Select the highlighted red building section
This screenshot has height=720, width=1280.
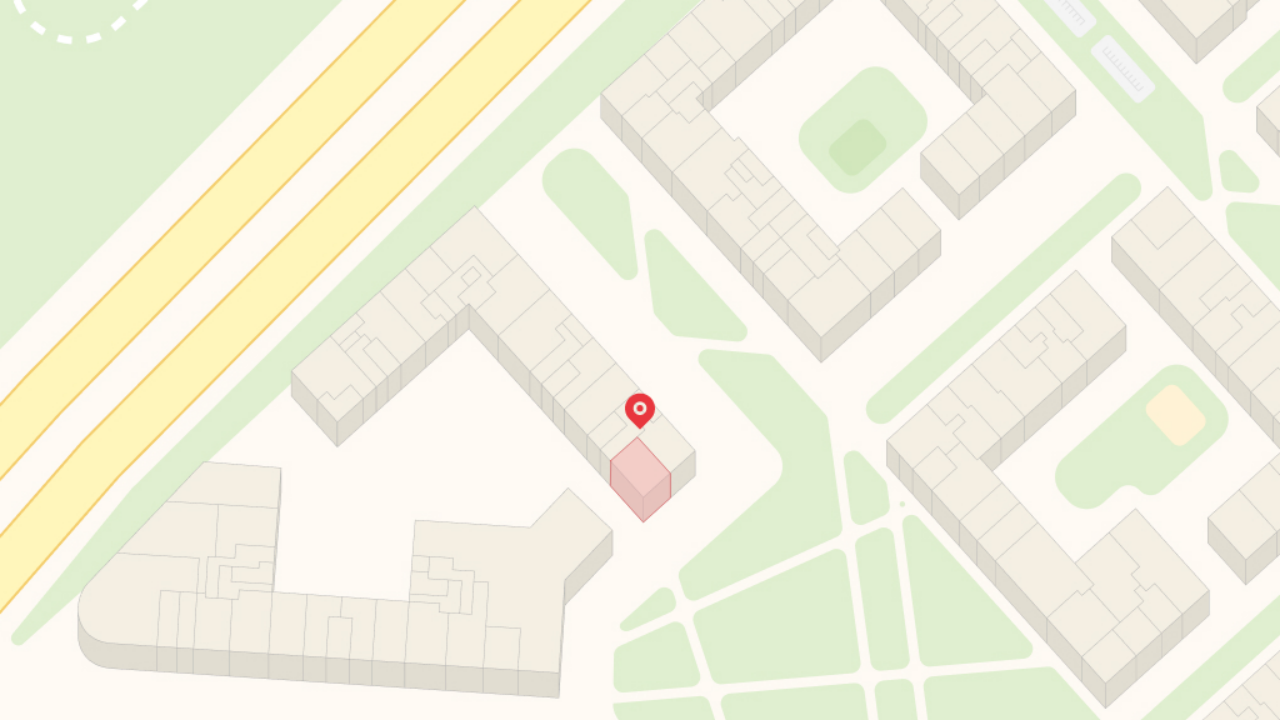tap(640, 480)
